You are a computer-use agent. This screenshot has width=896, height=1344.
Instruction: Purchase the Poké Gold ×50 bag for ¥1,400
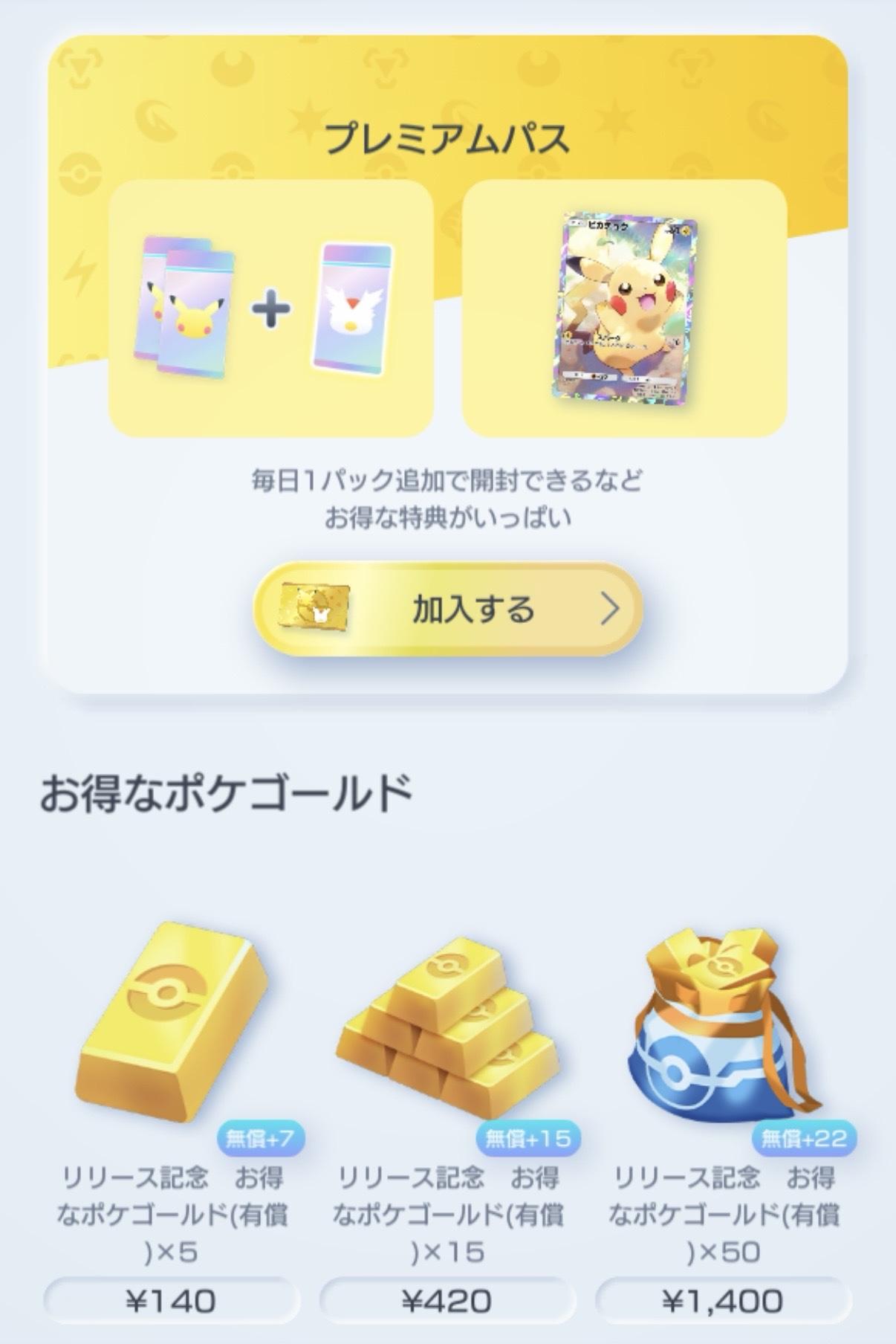(724, 1301)
